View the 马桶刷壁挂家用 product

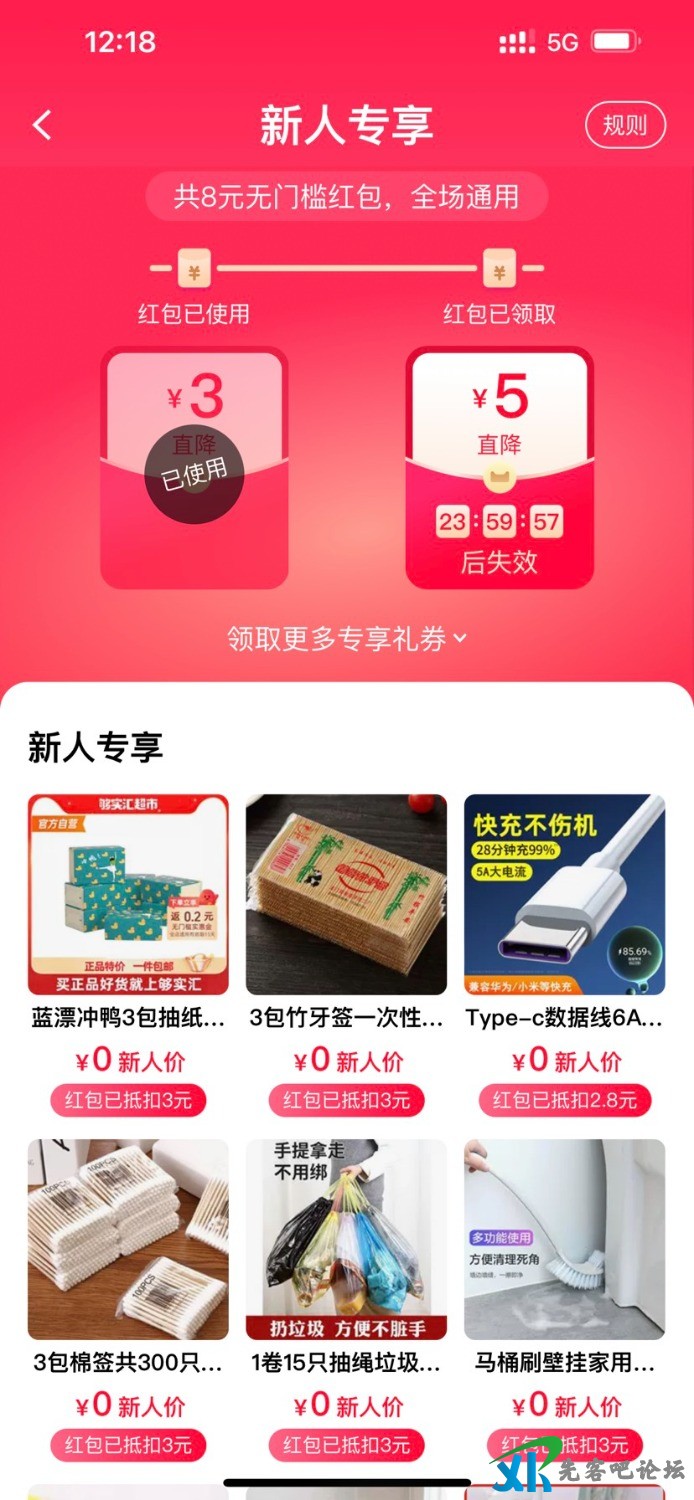(x=564, y=1240)
